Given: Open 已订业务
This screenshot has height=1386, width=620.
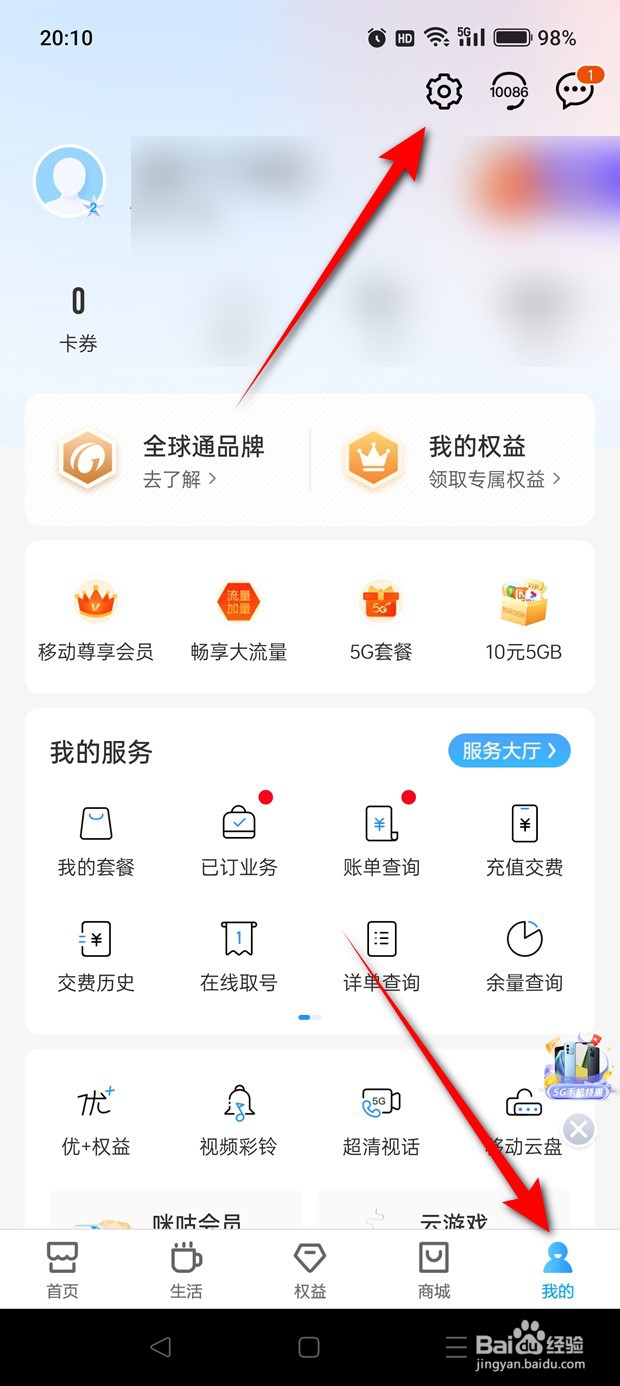Looking at the screenshot, I should (239, 840).
